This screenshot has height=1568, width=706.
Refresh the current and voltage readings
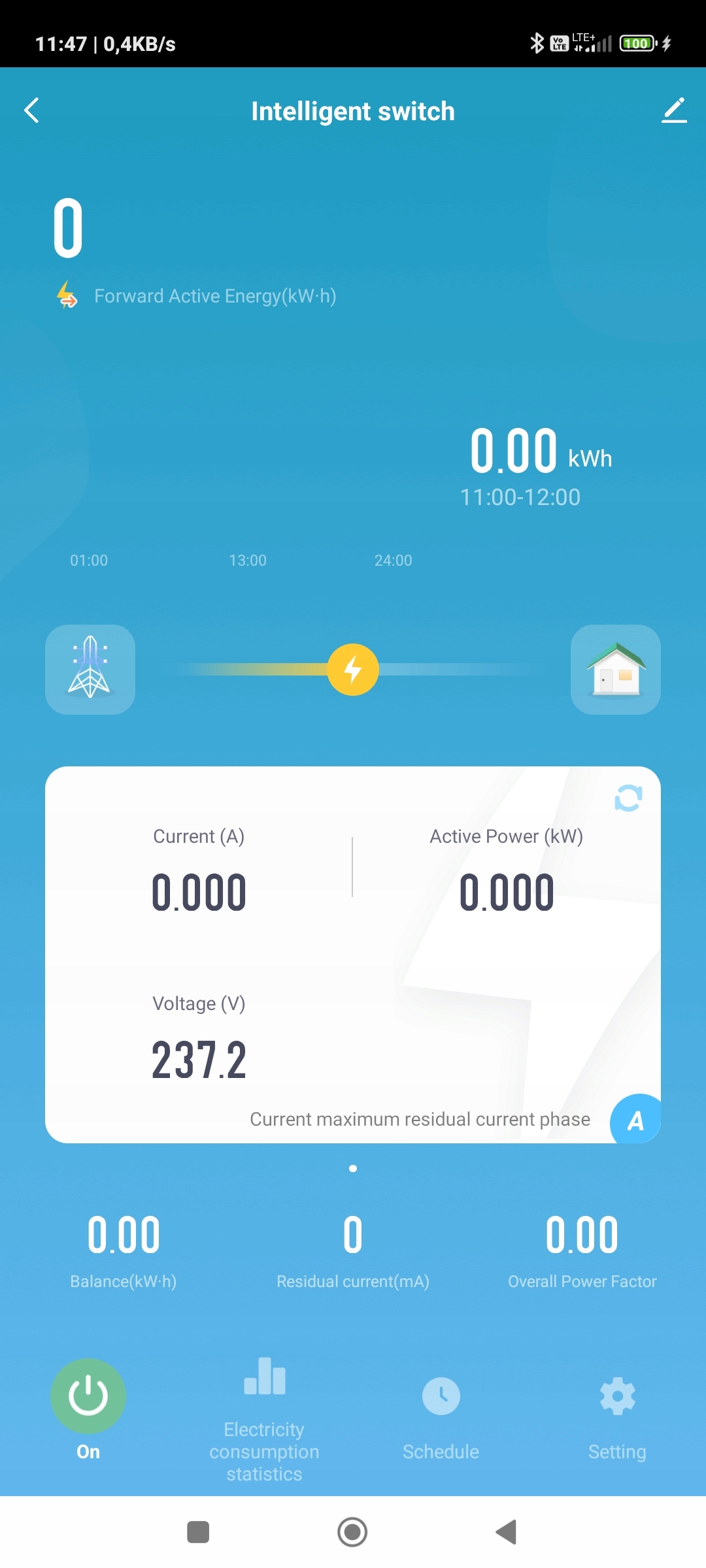click(x=628, y=798)
